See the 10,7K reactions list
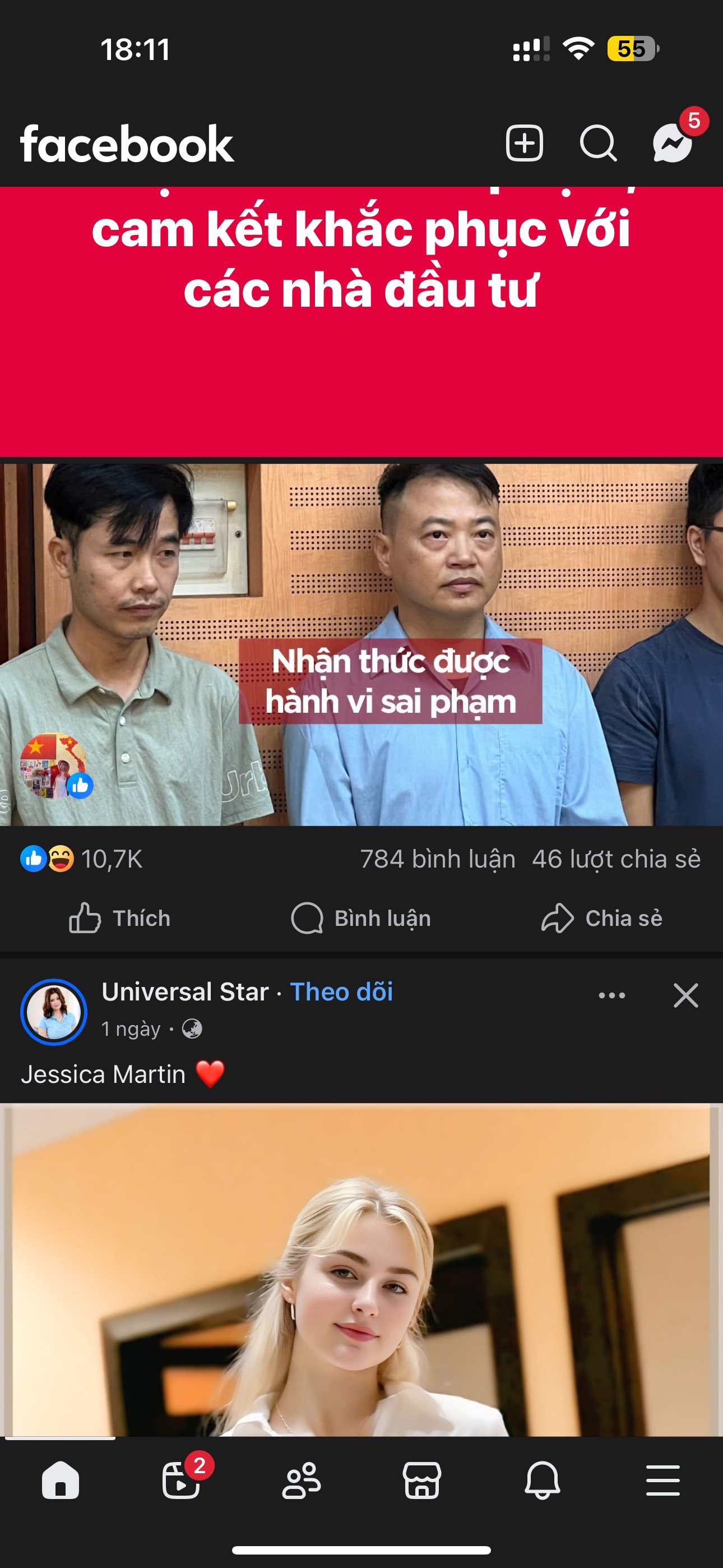This screenshot has height=1568, width=723. tap(82, 859)
